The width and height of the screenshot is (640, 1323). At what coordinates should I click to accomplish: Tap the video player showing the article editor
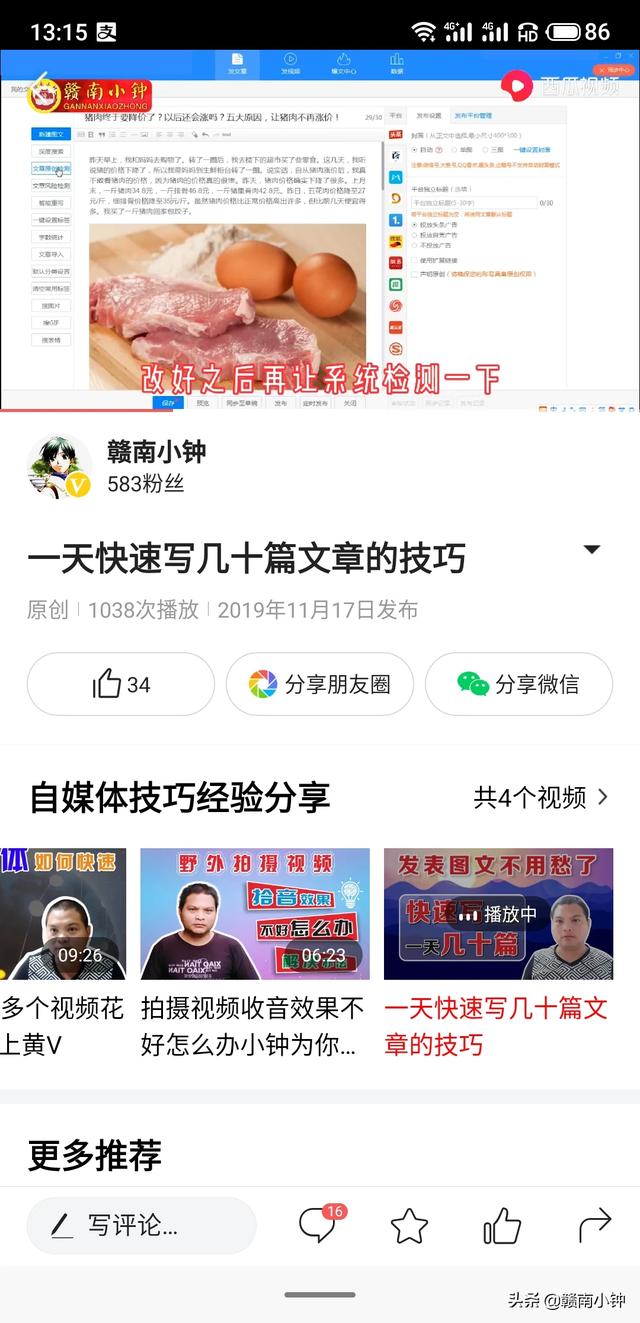[x=320, y=230]
